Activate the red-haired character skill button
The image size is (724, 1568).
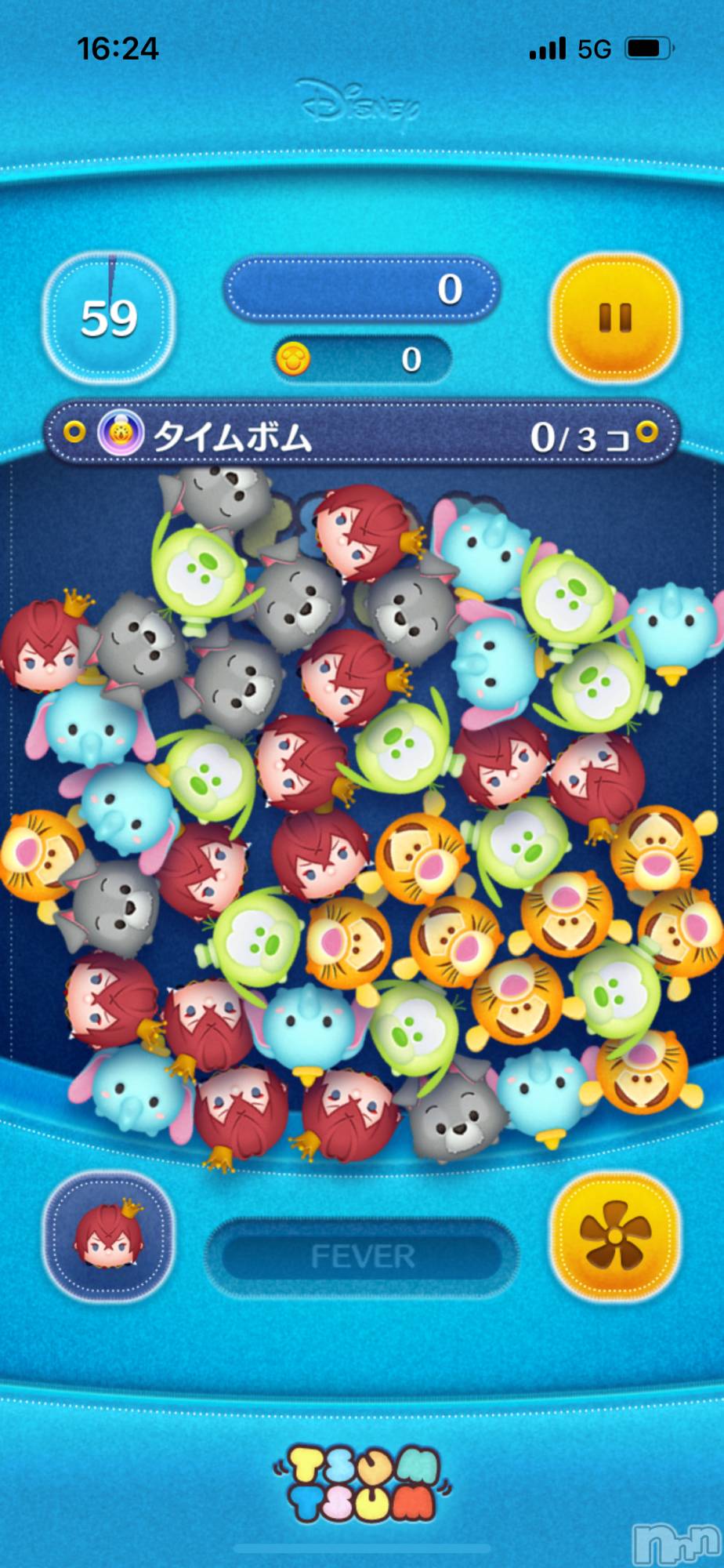pyautogui.click(x=108, y=1236)
